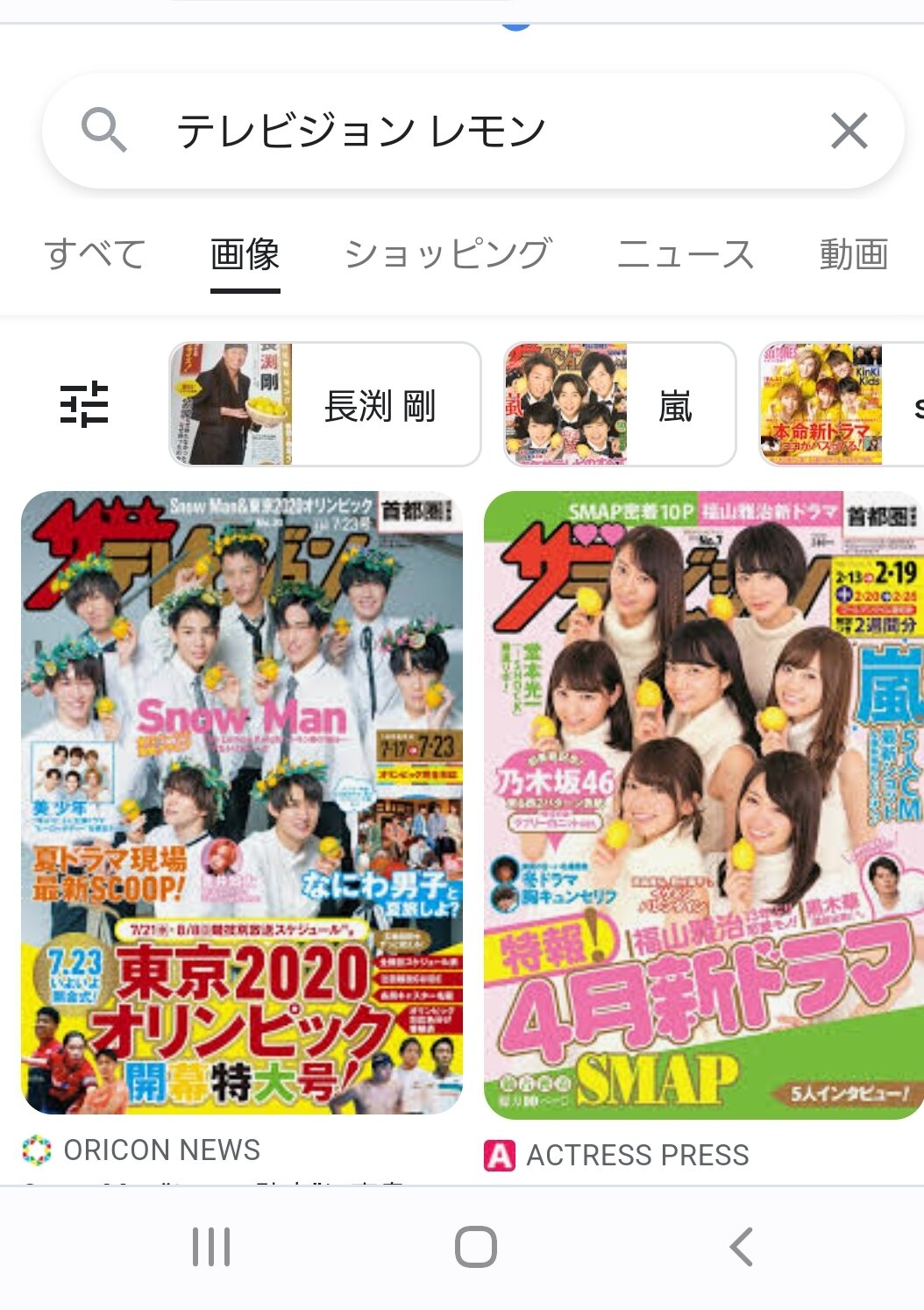Open the ニュース tab
This screenshot has width=924, height=1310.
(686, 254)
